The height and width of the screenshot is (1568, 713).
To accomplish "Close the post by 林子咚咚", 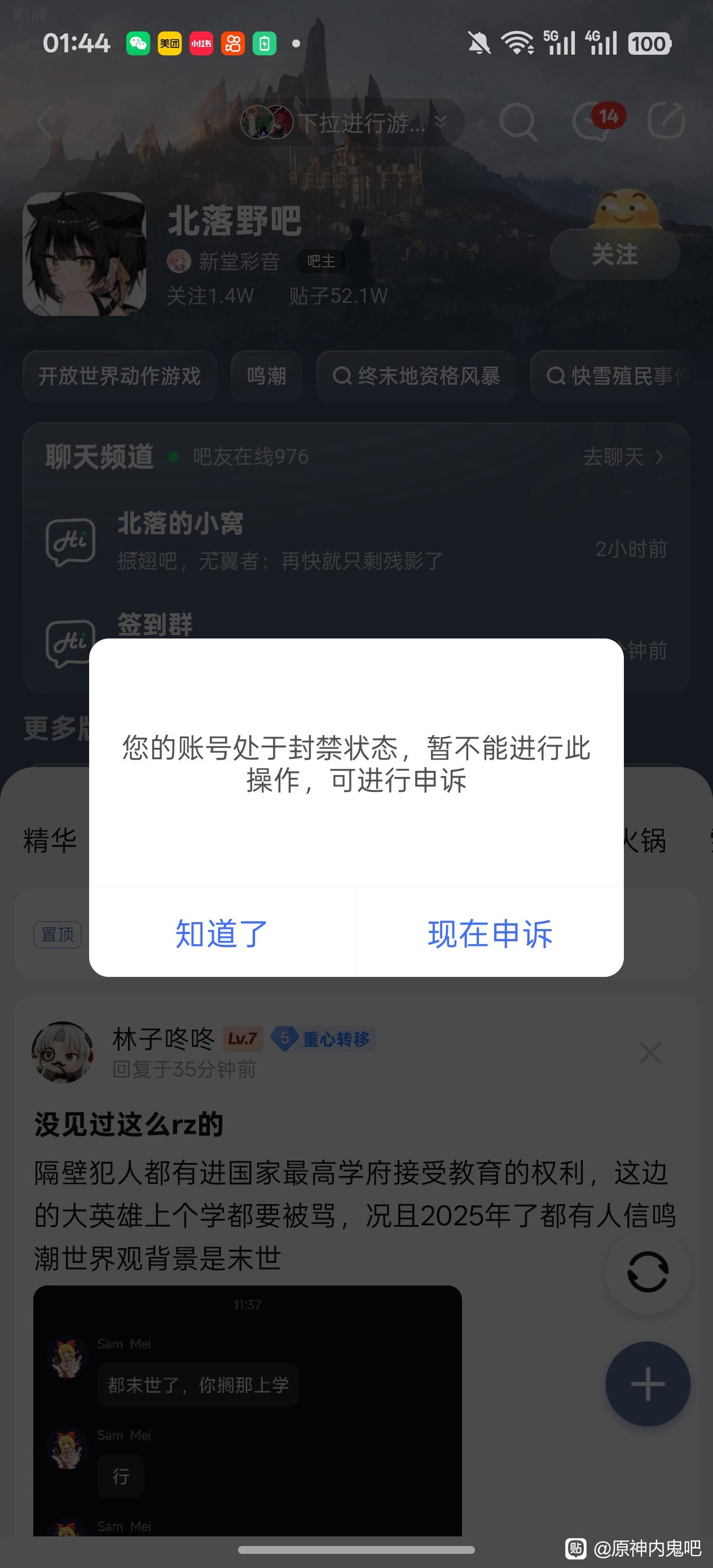I will point(650,1052).
